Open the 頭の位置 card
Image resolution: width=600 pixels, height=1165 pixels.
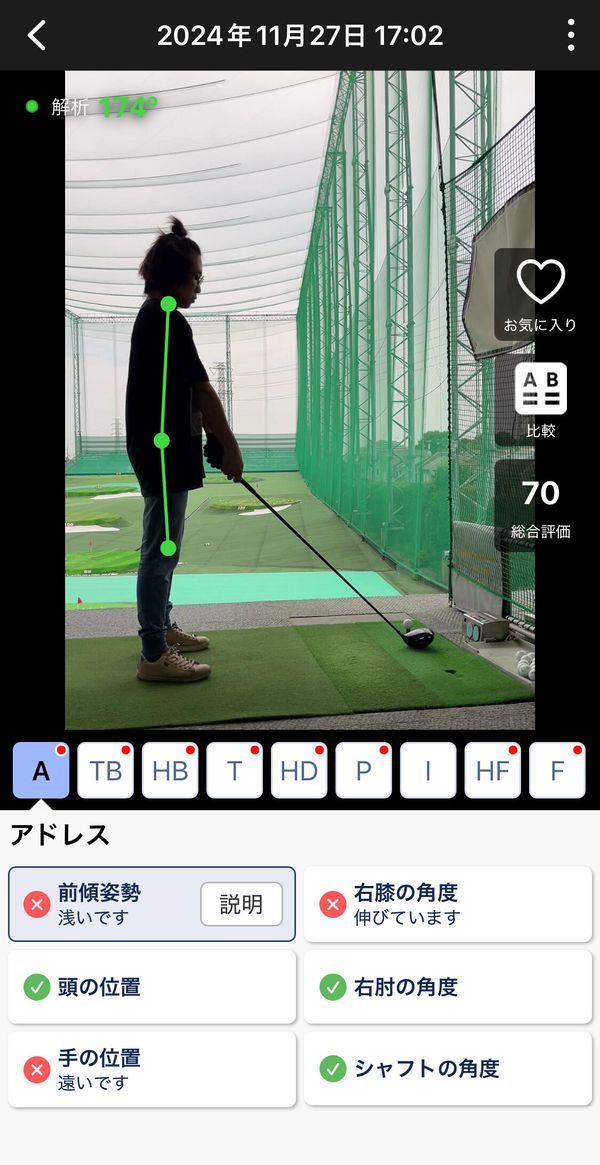coord(151,987)
